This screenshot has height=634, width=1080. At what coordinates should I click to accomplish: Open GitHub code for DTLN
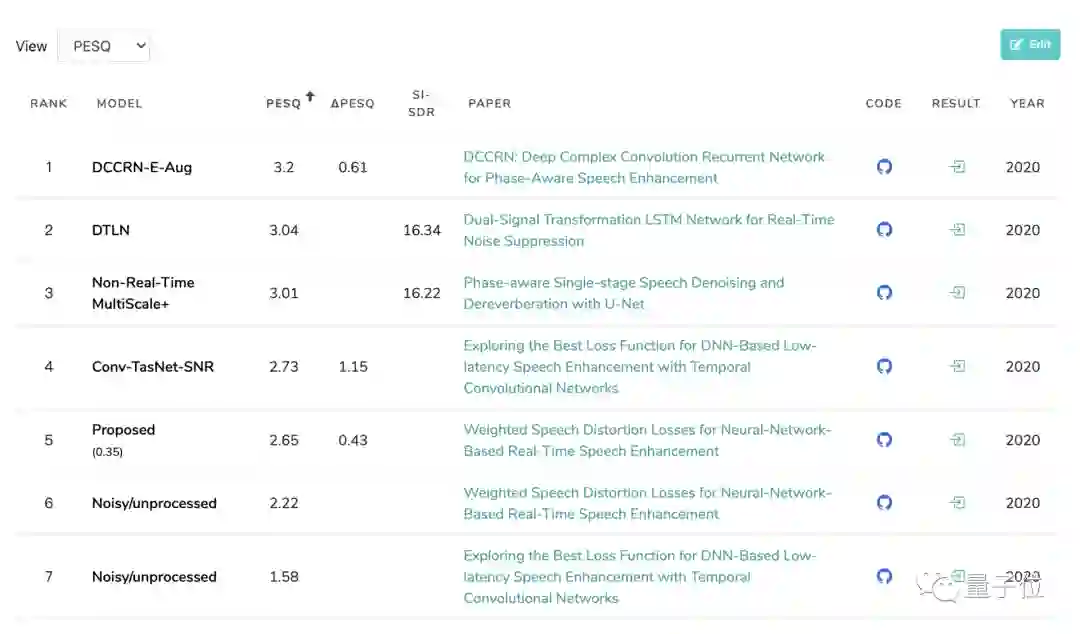[x=884, y=230]
